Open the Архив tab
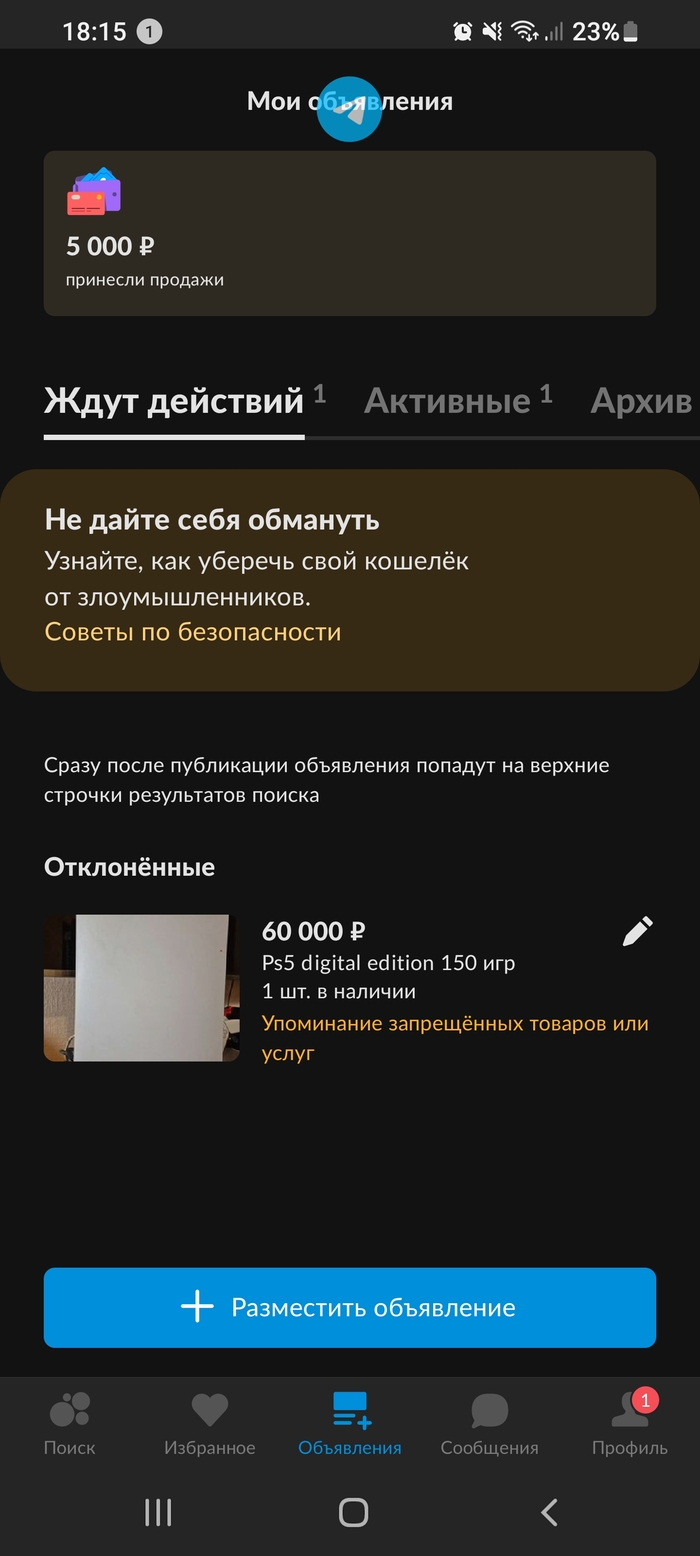This screenshot has width=700, height=1556. coord(641,401)
